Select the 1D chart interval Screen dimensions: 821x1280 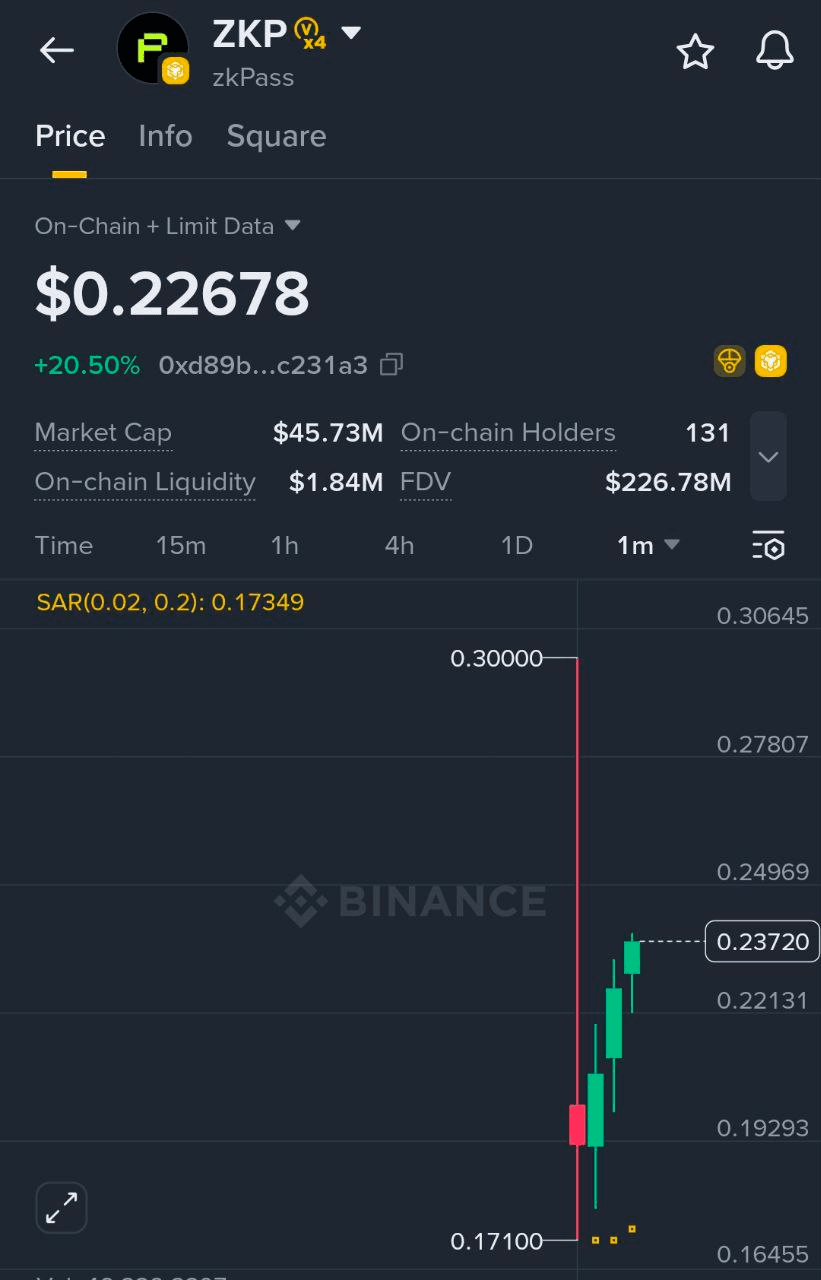pyautogui.click(x=516, y=545)
